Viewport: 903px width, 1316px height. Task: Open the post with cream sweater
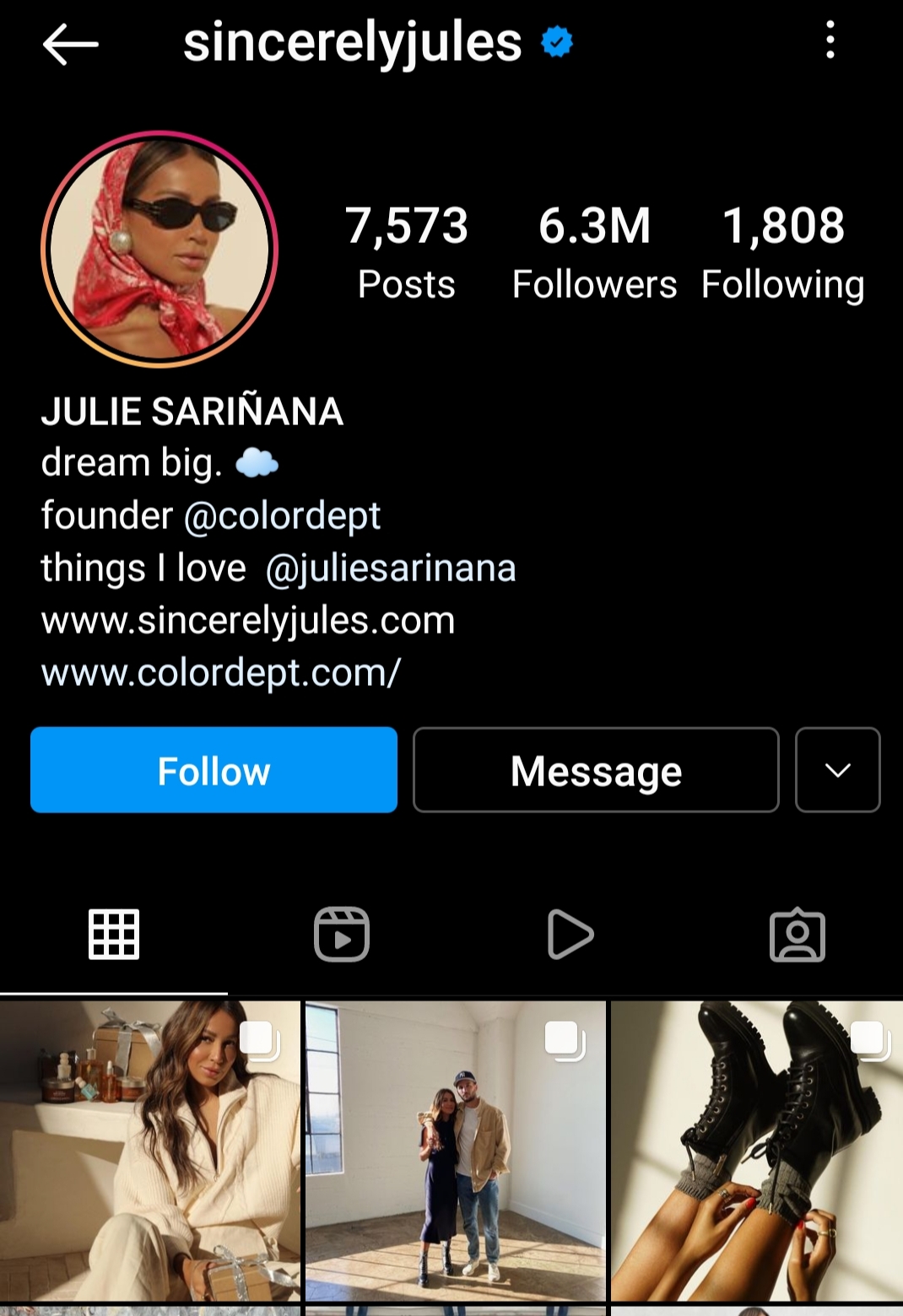tap(150, 1151)
